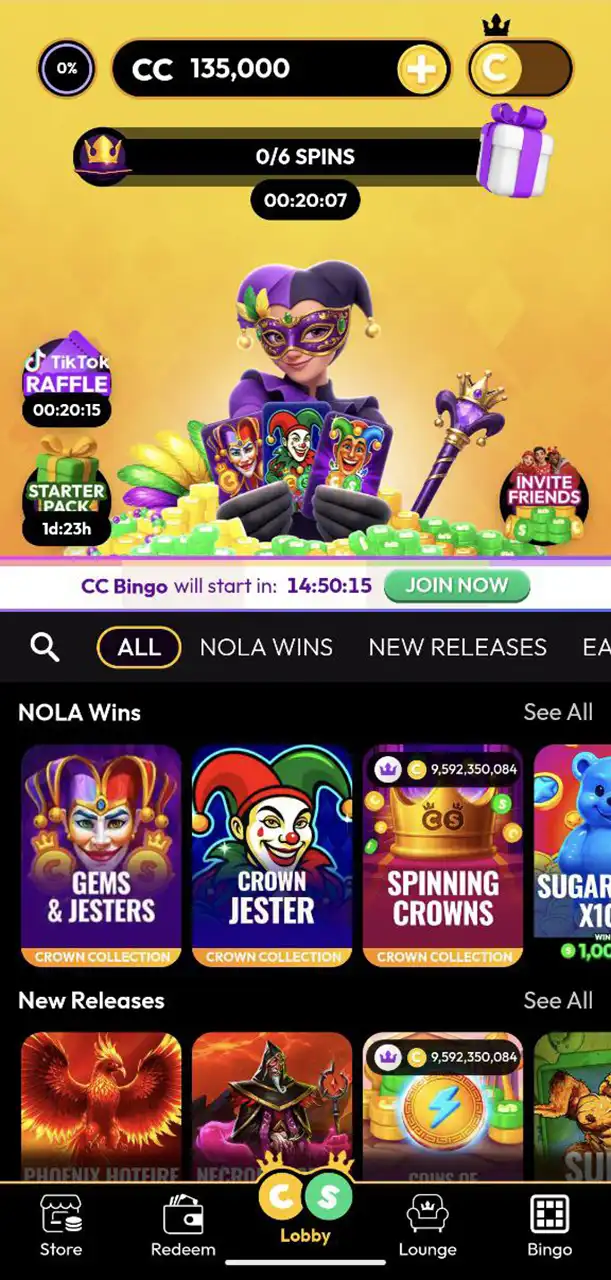611x1280 pixels.
Task: Join CC Bingo with Join Now
Action: click(x=456, y=586)
